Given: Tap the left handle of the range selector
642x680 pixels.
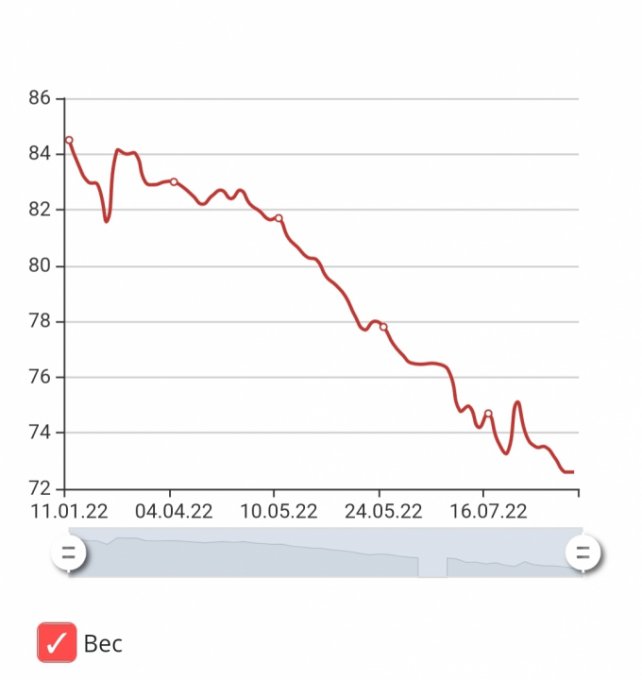Looking at the screenshot, I should (x=68, y=552).
